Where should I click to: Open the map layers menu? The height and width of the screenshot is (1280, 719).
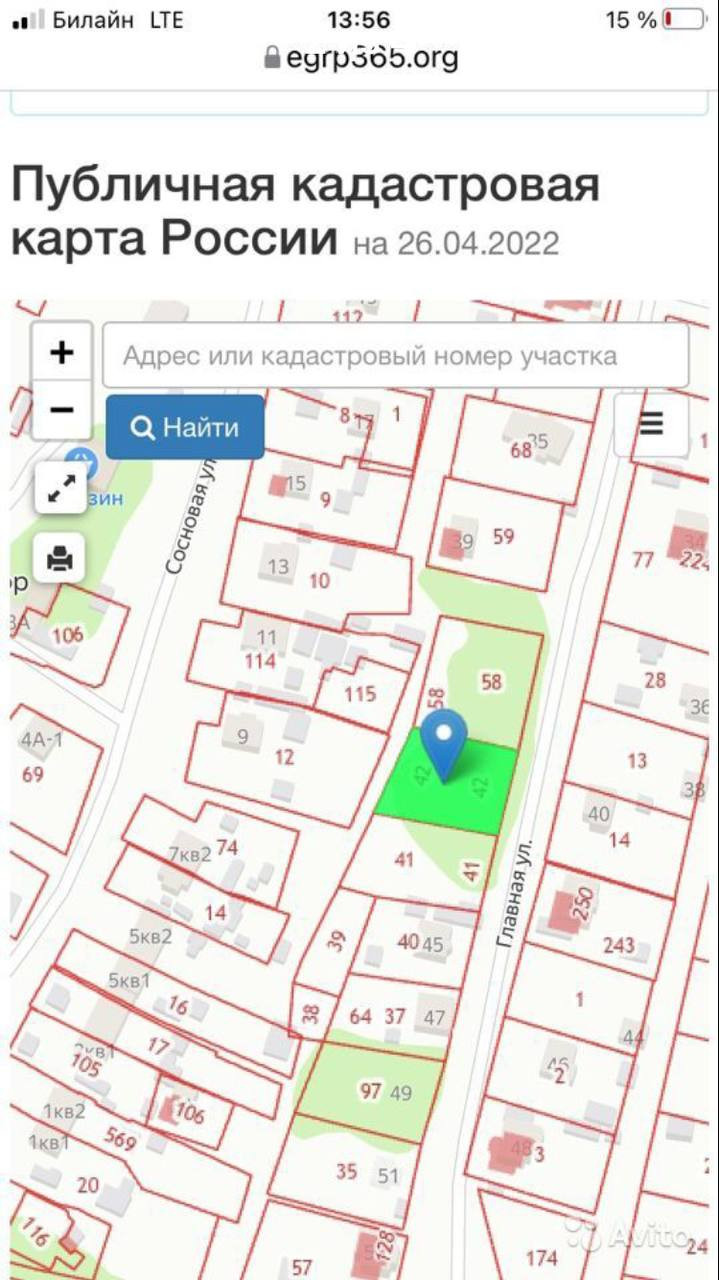point(651,424)
